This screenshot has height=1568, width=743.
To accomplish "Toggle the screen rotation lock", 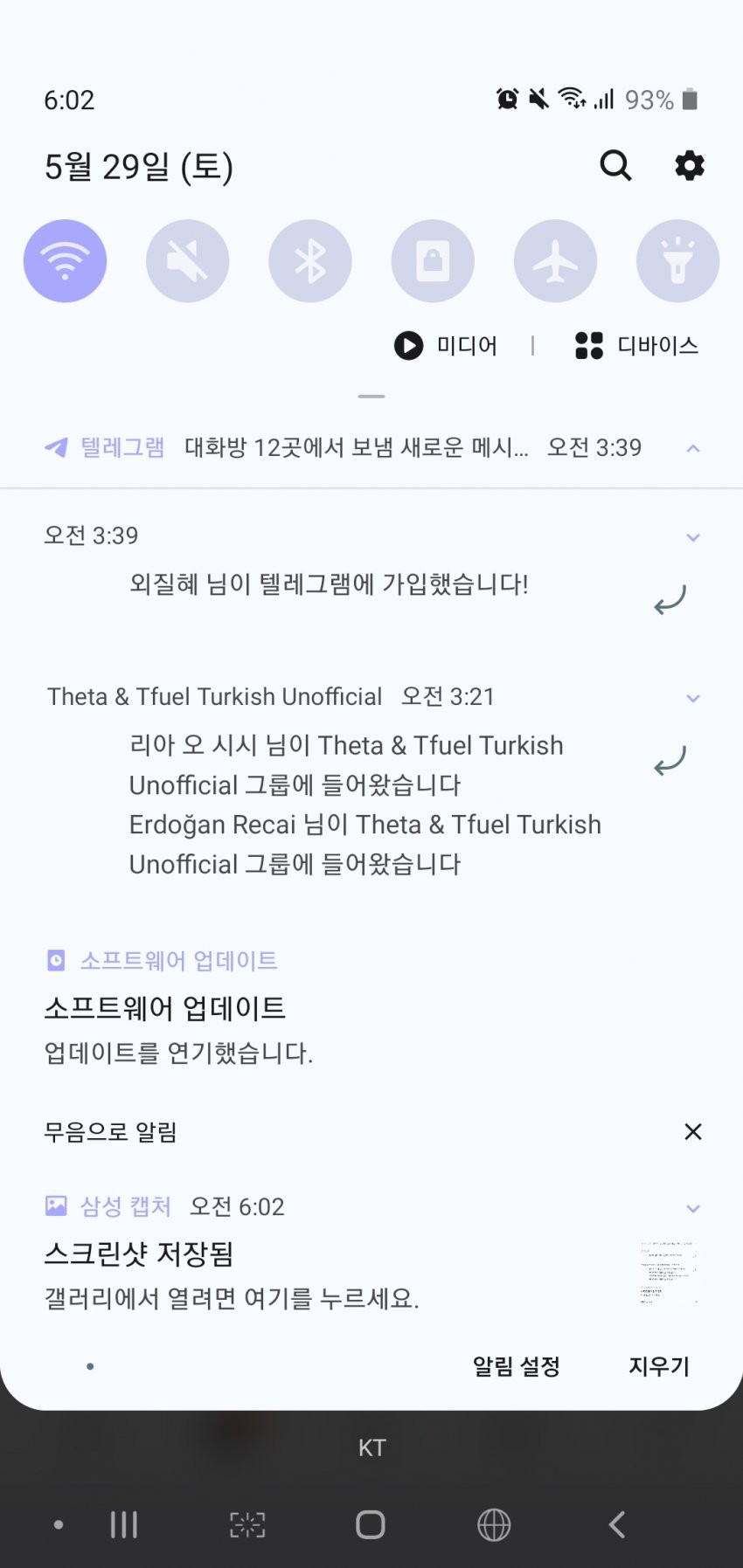I will click(433, 261).
